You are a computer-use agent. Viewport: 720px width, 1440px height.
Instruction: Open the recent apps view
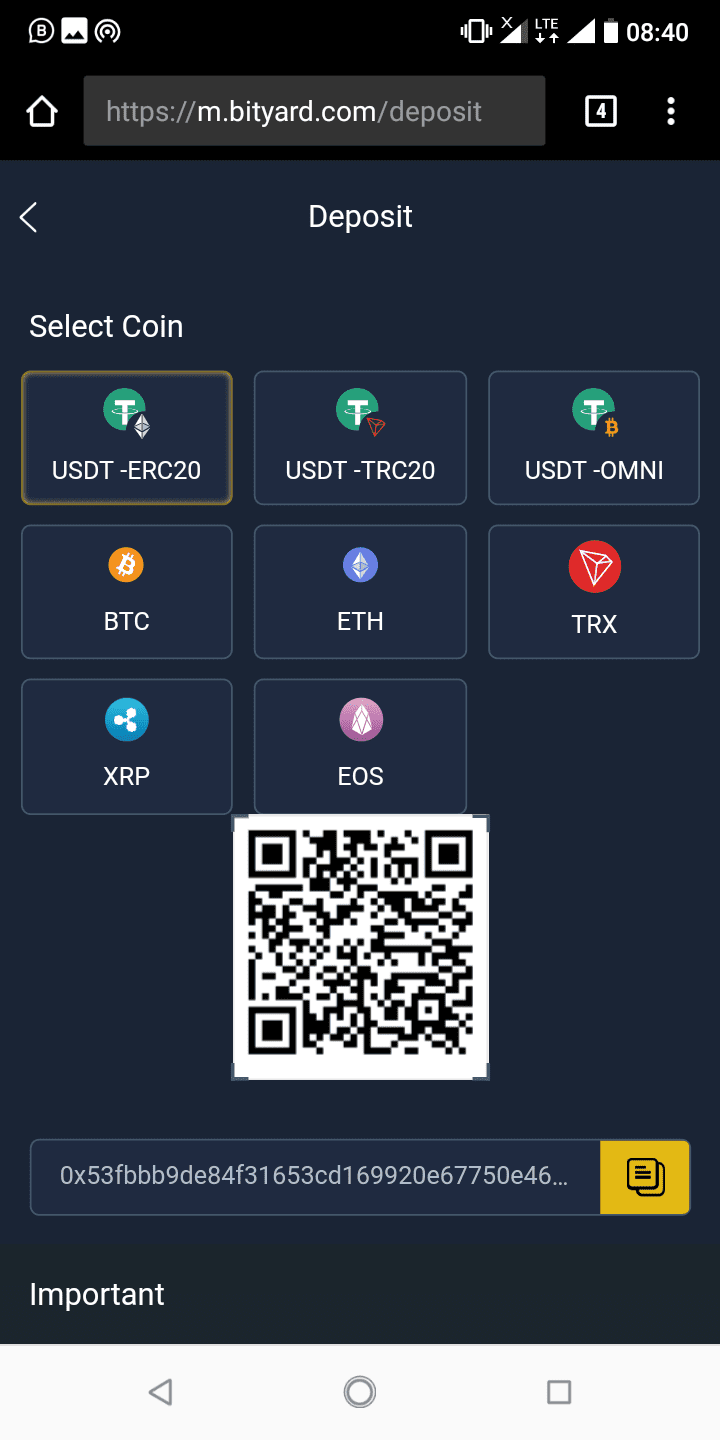(x=559, y=1391)
